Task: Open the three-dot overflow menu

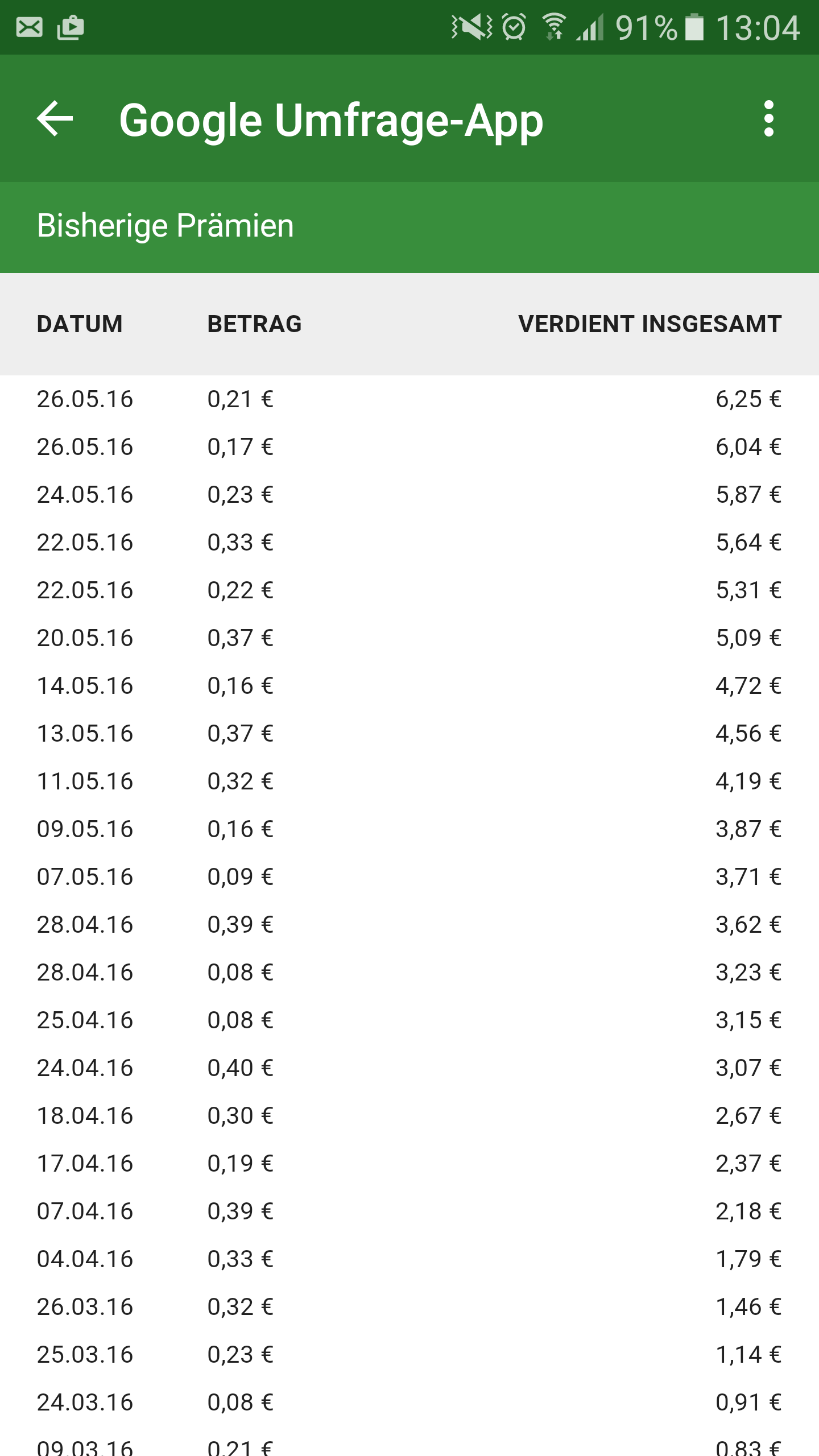Action: click(768, 119)
